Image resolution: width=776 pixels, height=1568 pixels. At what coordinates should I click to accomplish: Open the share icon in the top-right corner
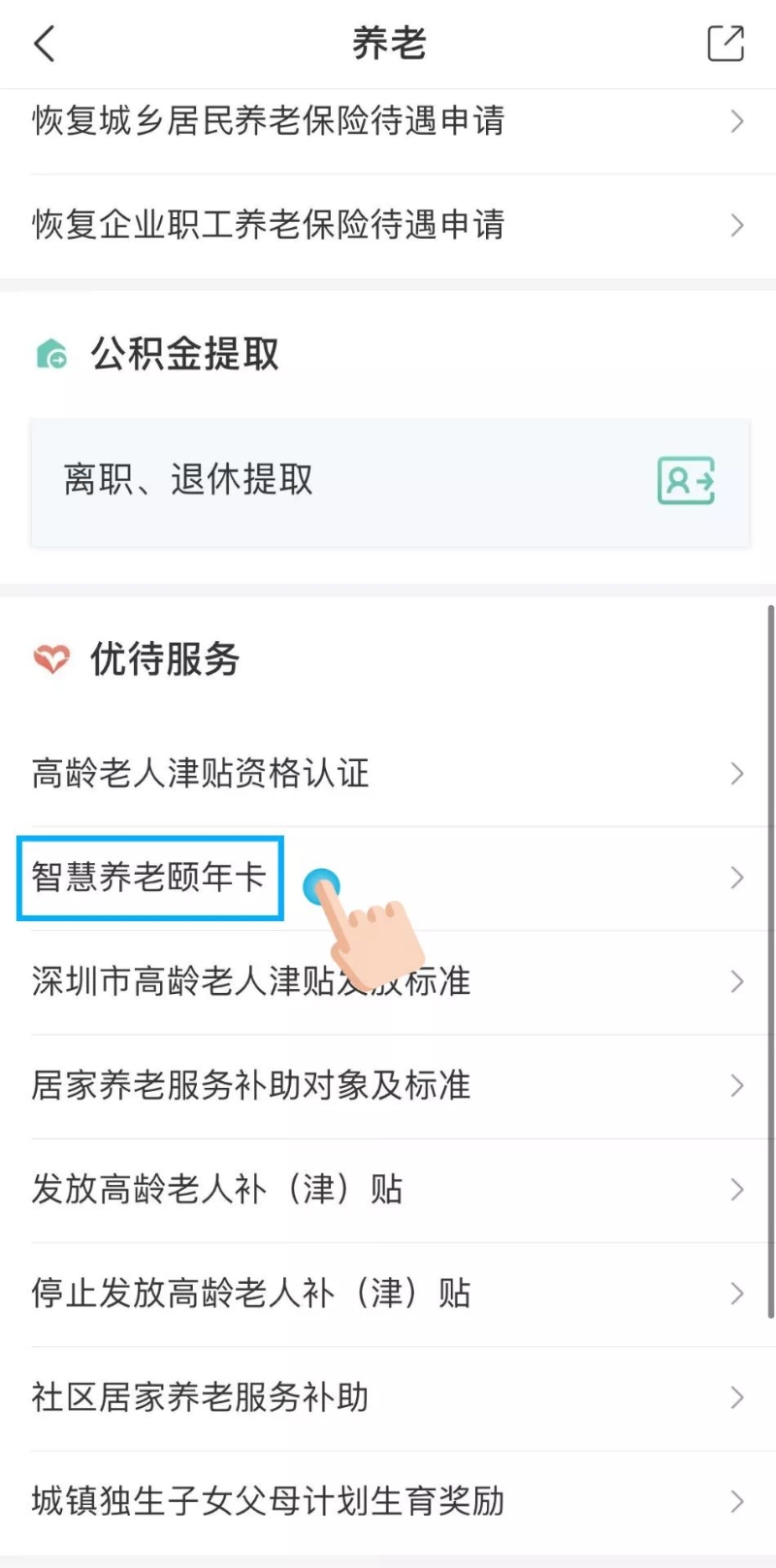tap(725, 44)
